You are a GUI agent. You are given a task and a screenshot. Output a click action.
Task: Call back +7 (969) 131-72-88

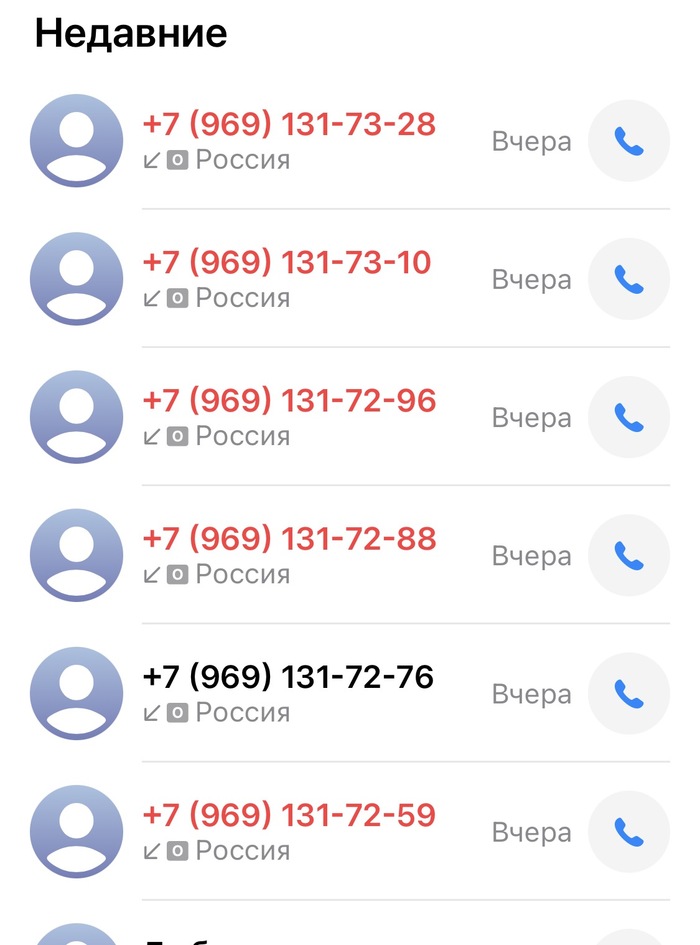[628, 556]
